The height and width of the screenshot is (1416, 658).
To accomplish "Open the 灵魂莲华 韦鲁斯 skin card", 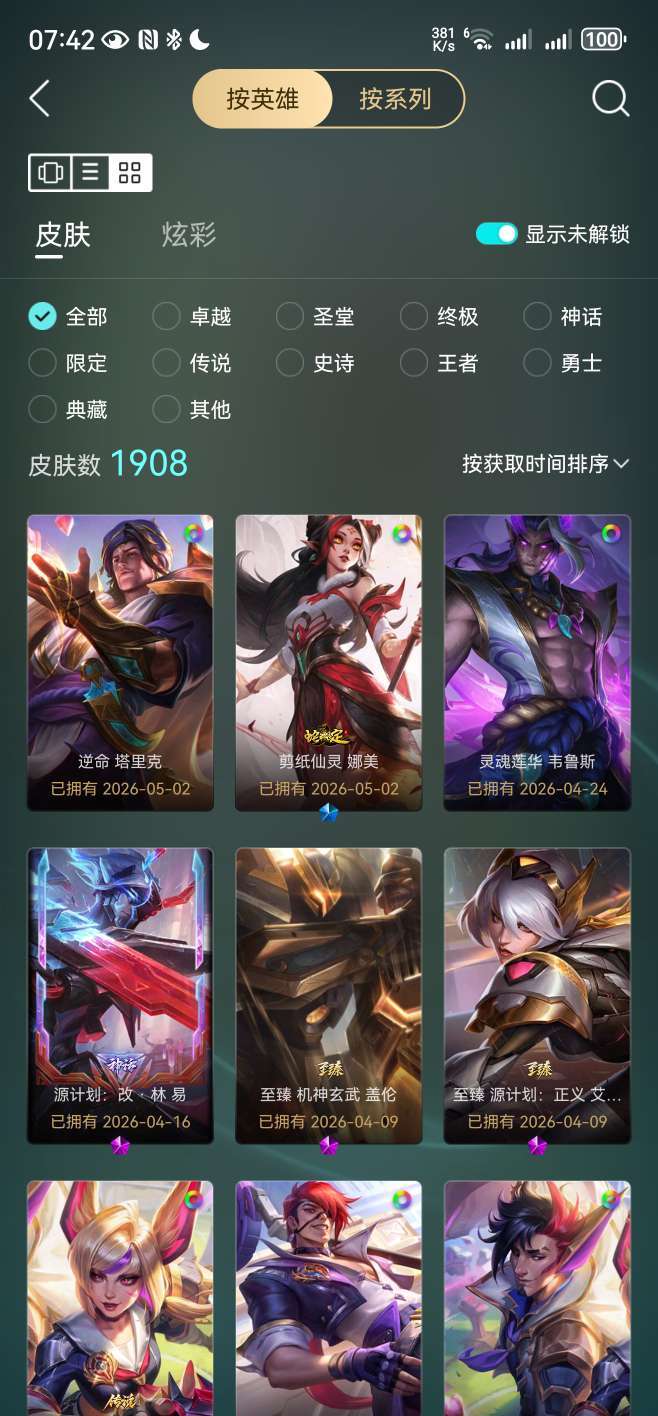I will coord(537,662).
